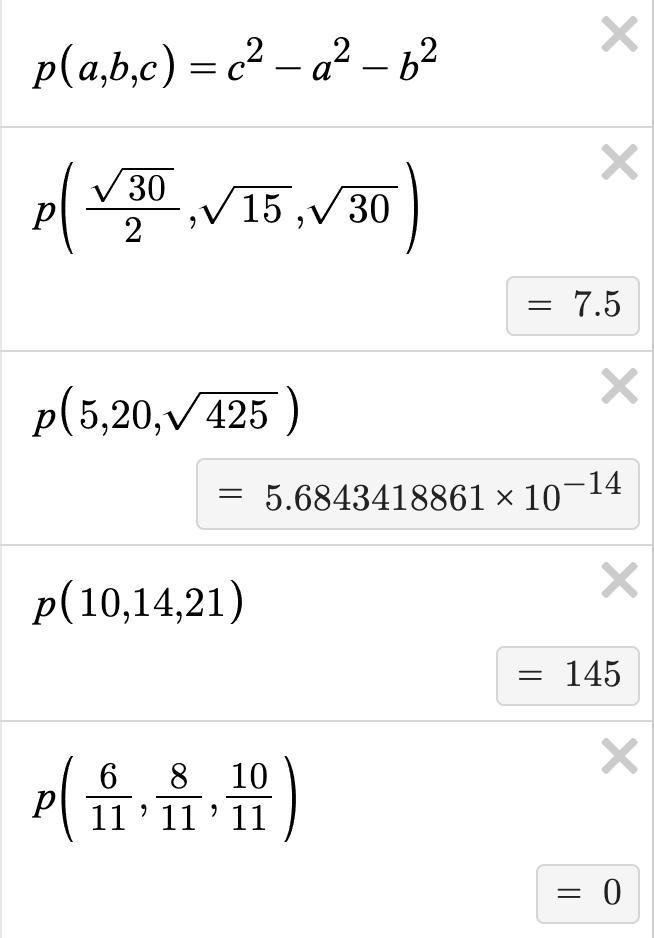Delete the p(a,b,c) = c² − a² − b² expression
This screenshot has height=938, width=654.
(x=620, y=36)
